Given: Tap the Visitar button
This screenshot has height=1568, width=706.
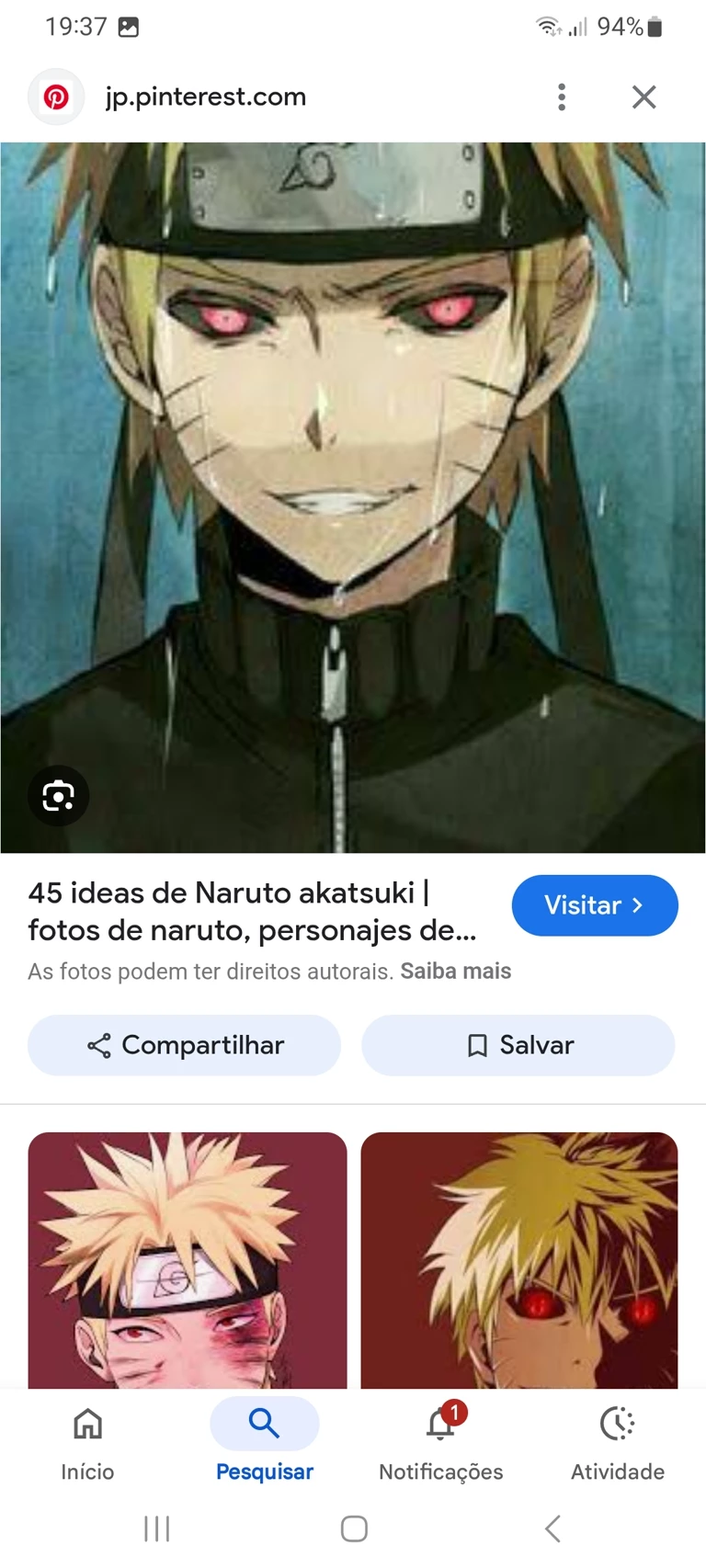Looking at the screenshot, I should (594, 905).
